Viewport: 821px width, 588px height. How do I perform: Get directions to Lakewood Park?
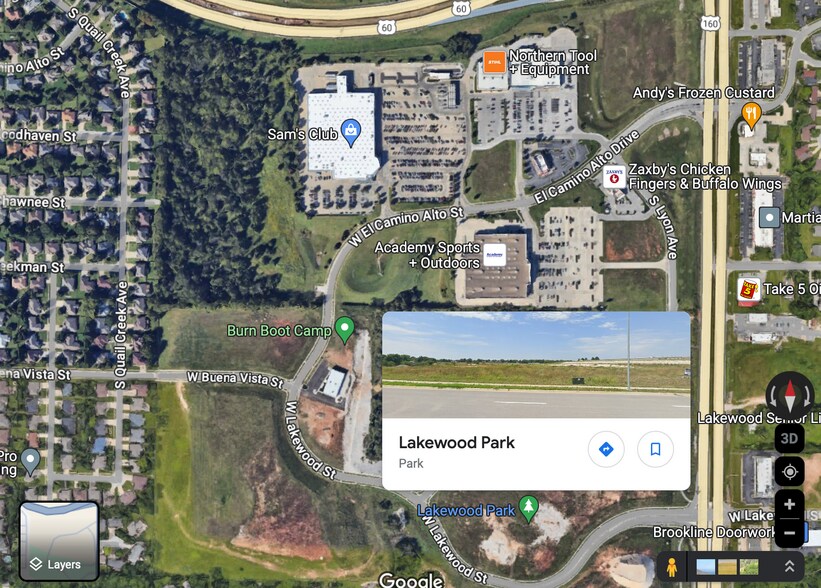click(x=605, y=449)
